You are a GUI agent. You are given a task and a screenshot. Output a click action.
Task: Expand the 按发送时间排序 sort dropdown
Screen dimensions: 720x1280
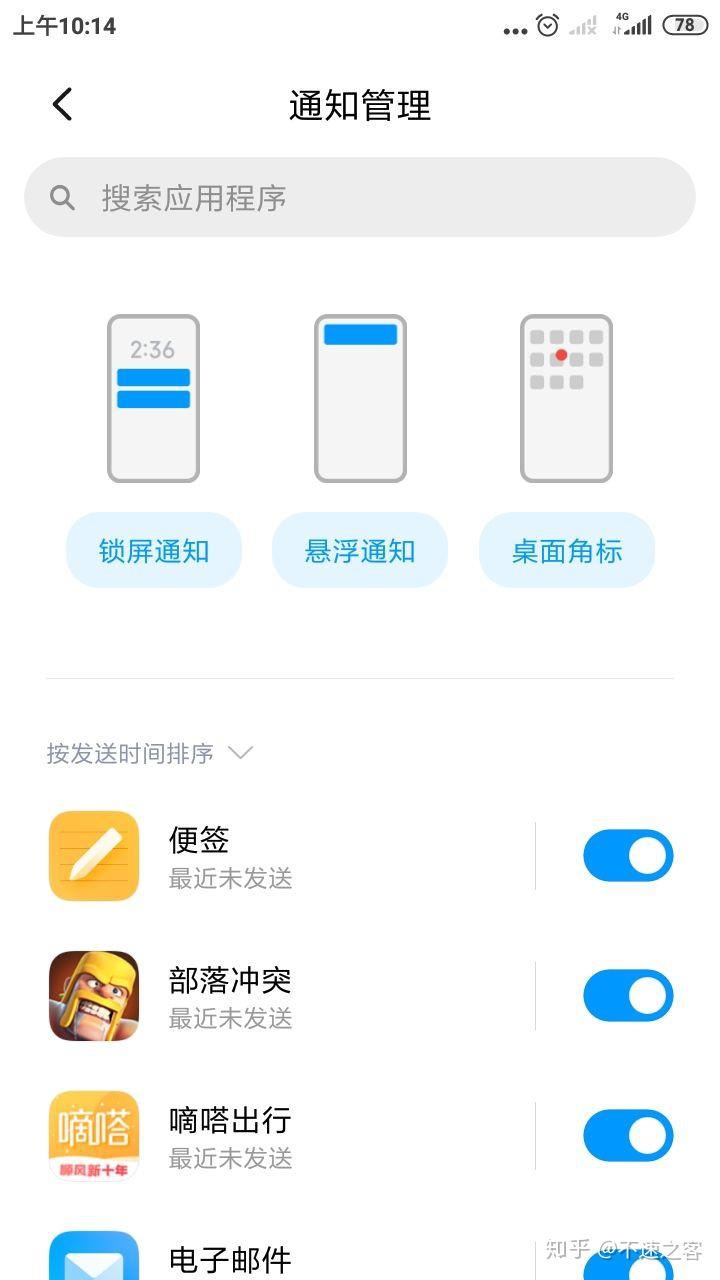(x=150, y=753)
